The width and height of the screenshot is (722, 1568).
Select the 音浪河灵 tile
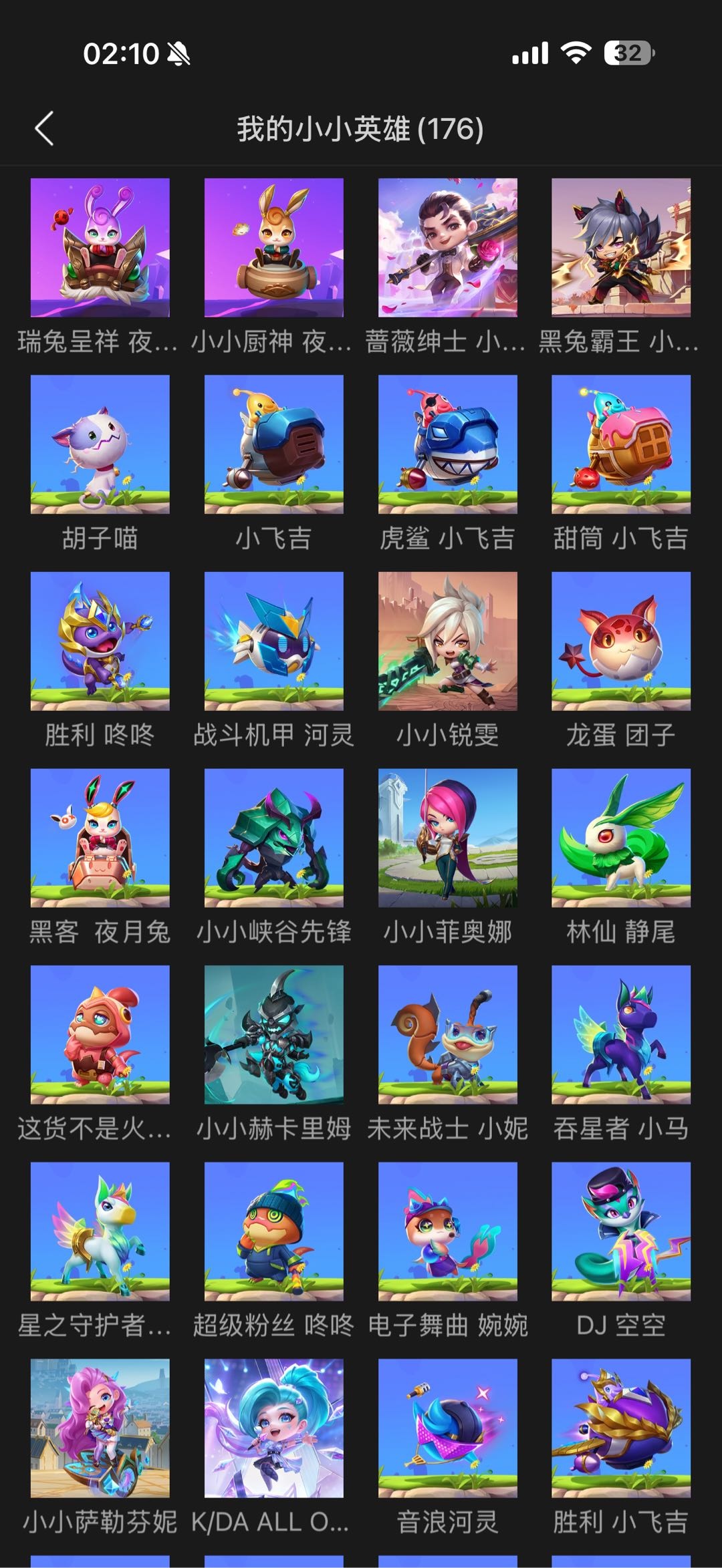[x=447, y=1428]
